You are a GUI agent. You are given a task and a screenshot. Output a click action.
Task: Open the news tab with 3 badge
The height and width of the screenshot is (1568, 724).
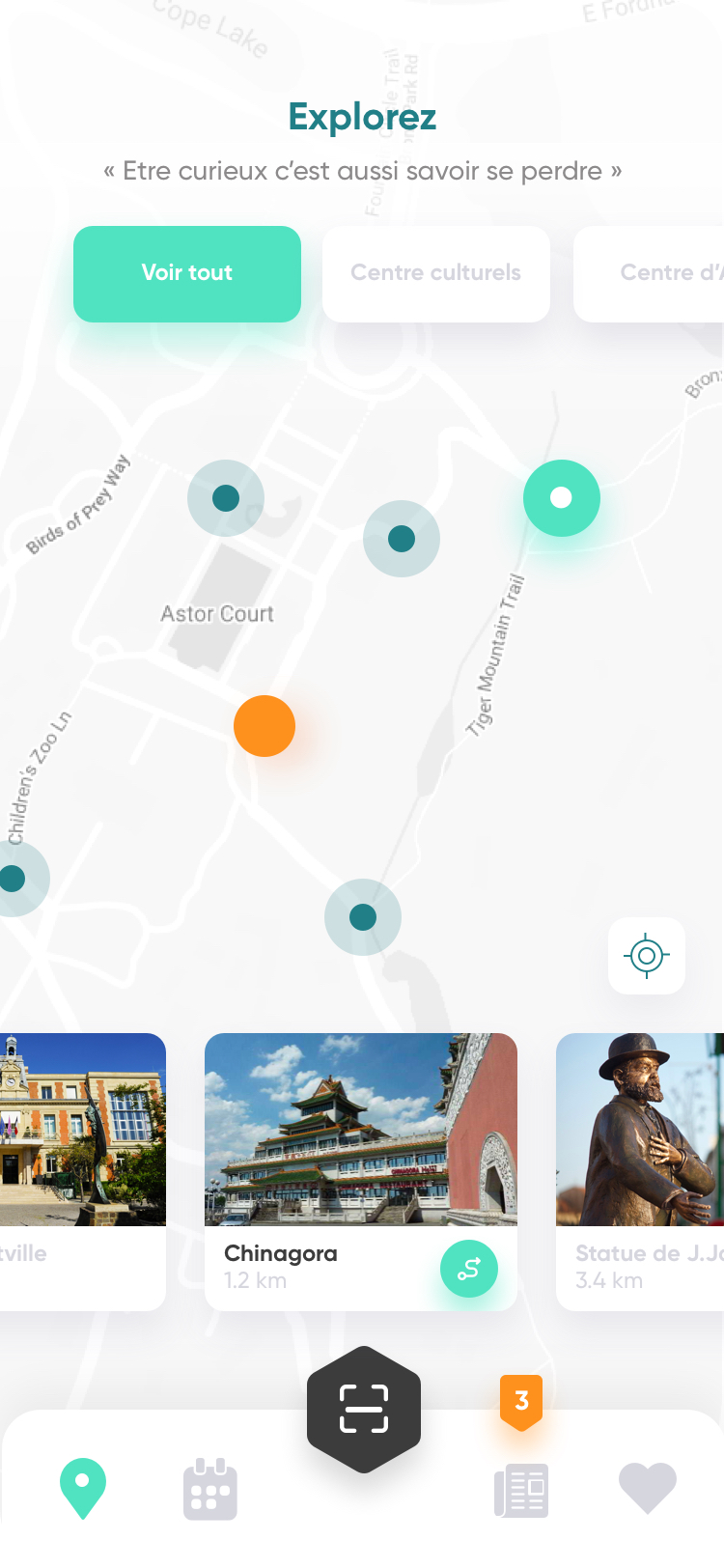click(x=521, y=1490)
